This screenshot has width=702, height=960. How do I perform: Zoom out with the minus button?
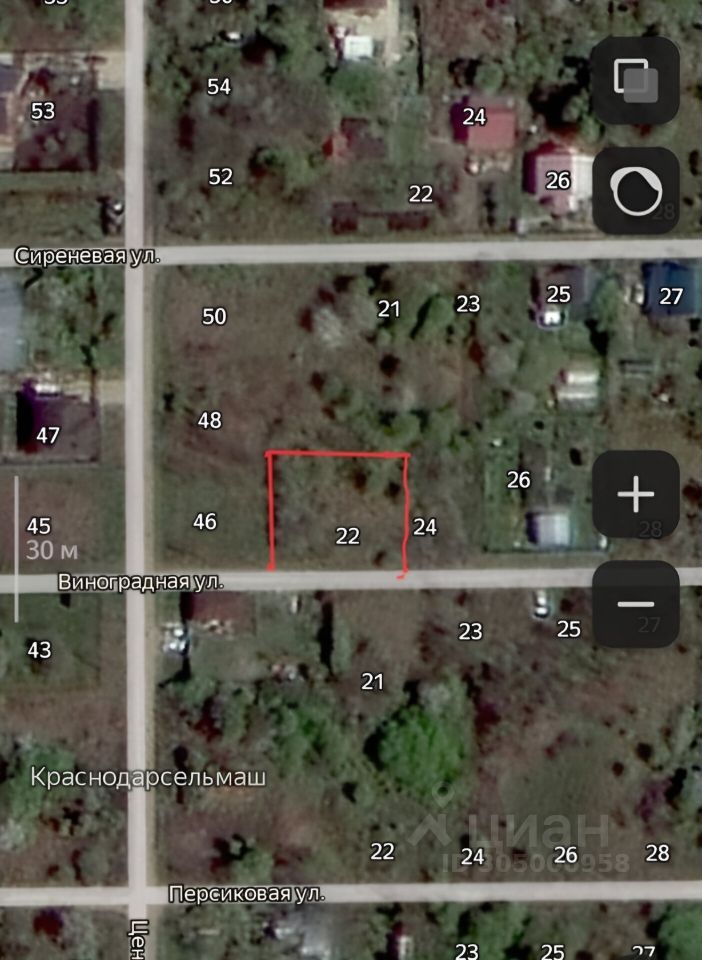click(x=636, y=604)
